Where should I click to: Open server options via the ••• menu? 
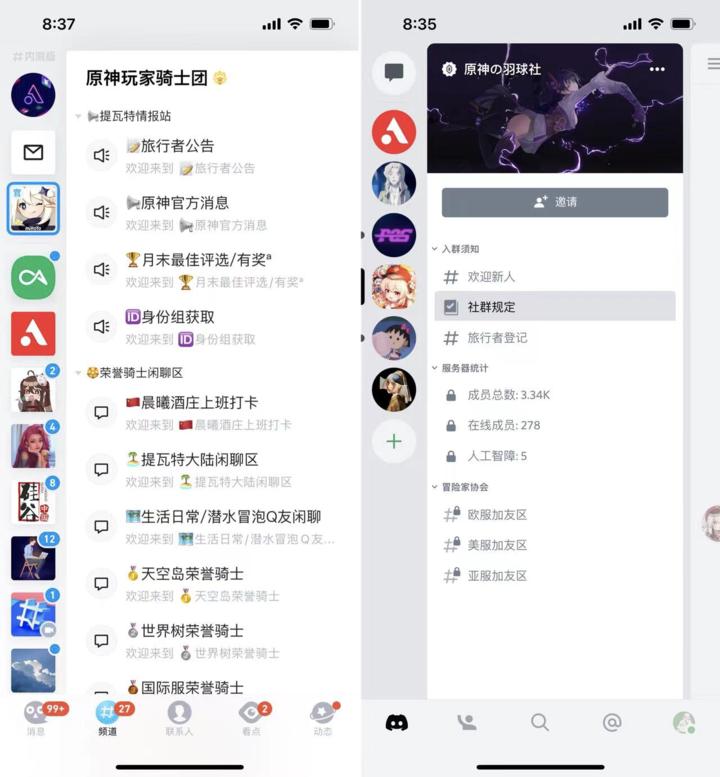tap(658, 67)
